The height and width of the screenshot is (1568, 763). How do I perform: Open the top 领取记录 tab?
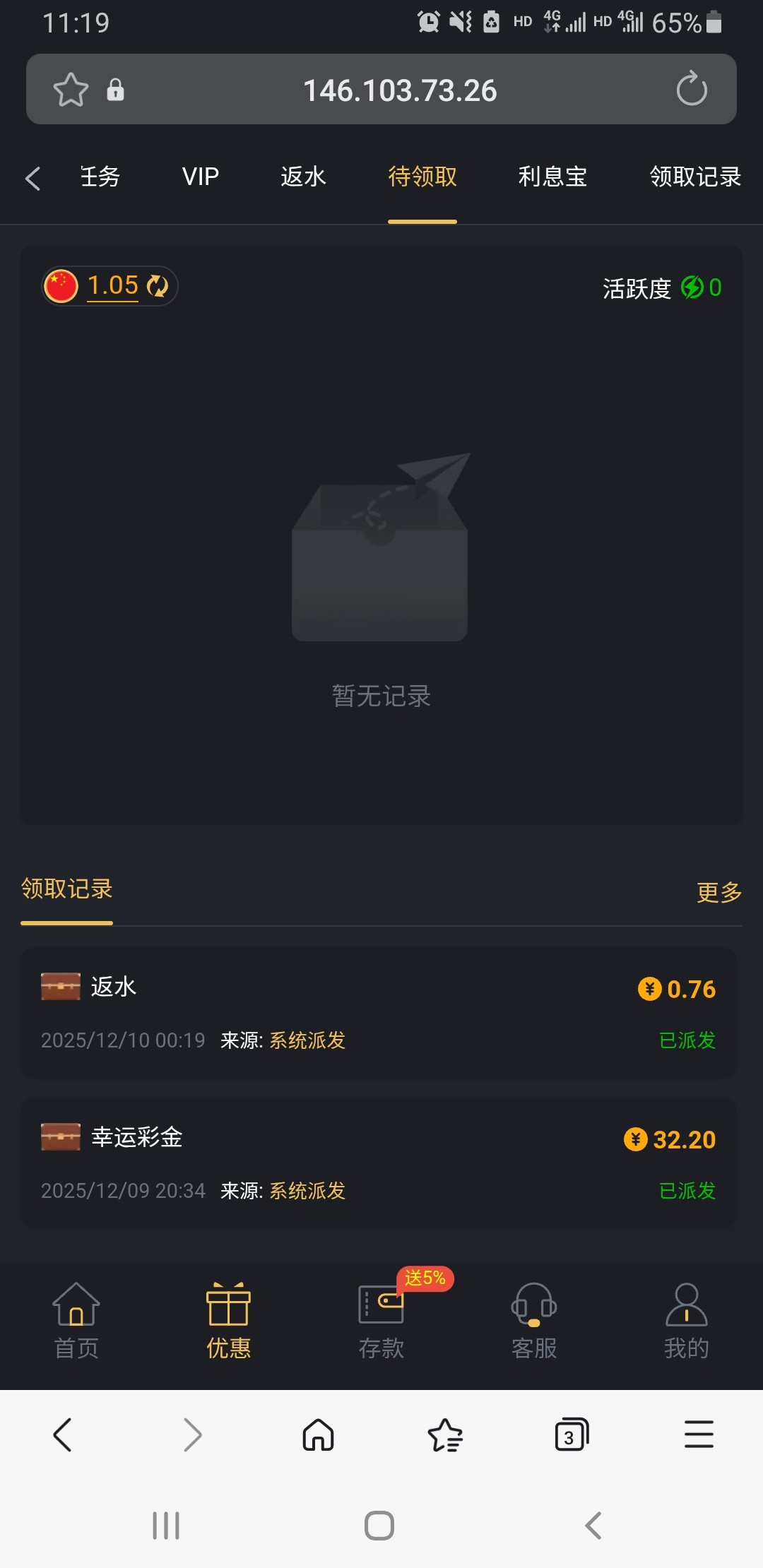coord(695,177)
